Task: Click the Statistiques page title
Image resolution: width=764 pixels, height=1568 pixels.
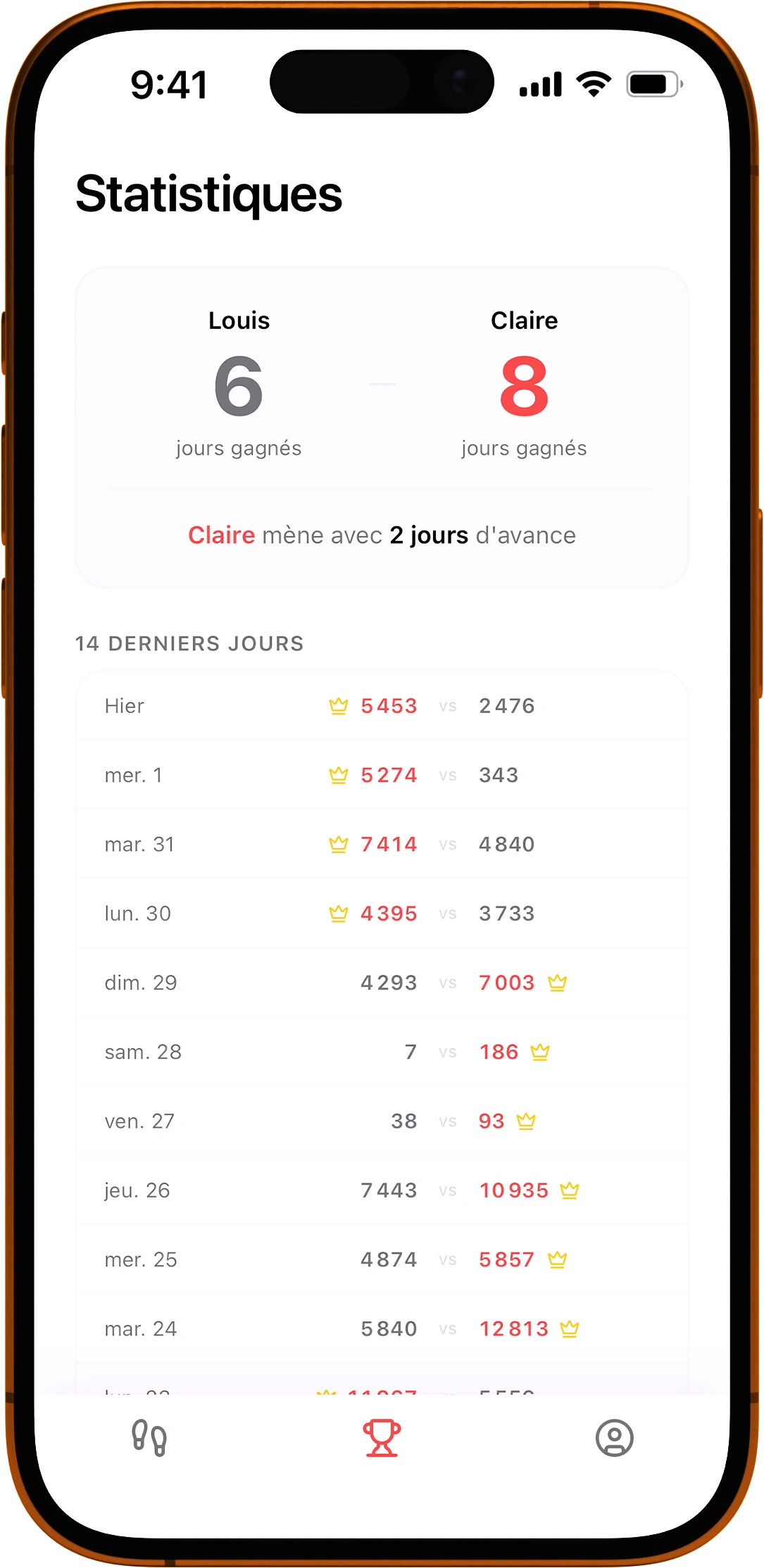Action: coord(208,194)
